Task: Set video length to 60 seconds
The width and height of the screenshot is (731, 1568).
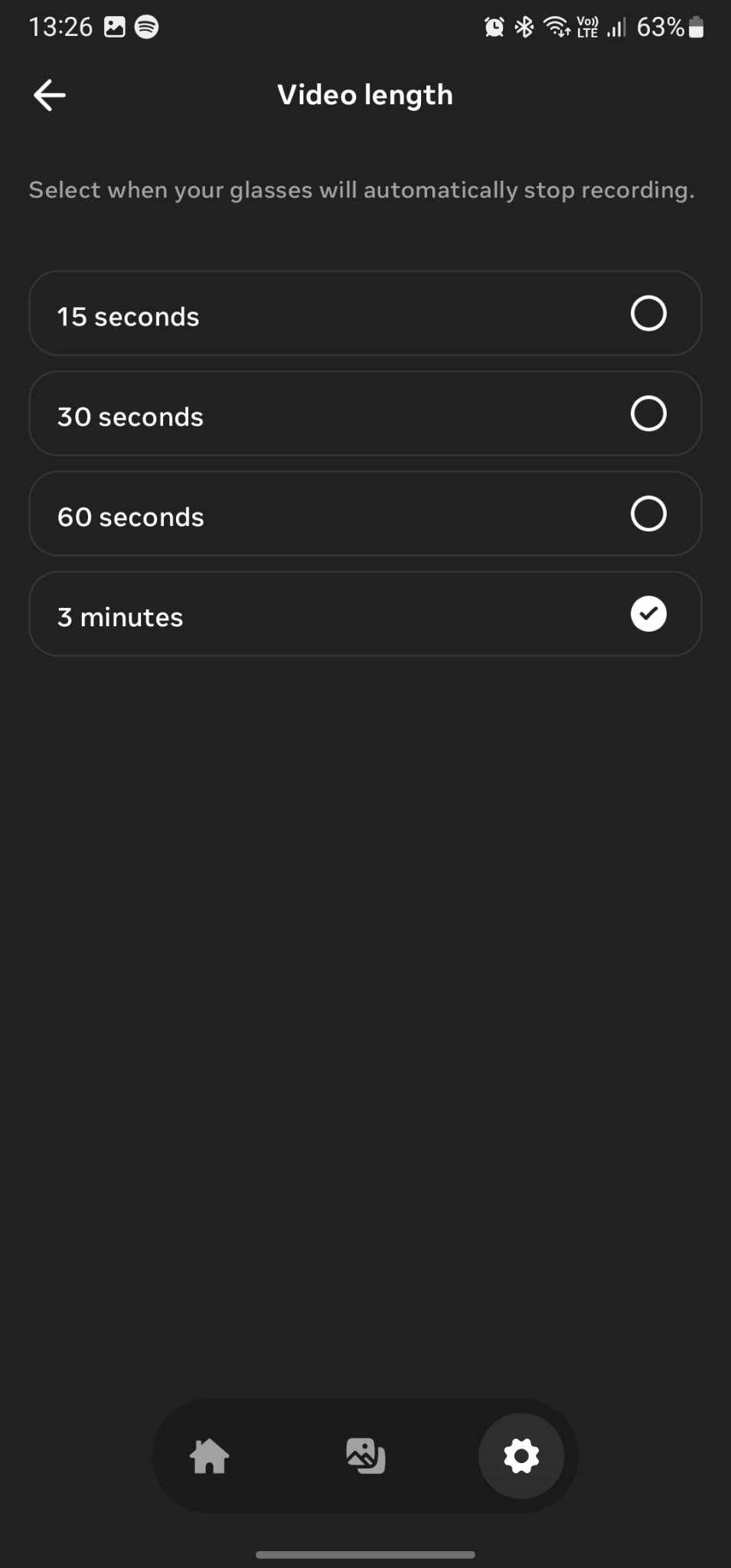Action: [365, 514]
